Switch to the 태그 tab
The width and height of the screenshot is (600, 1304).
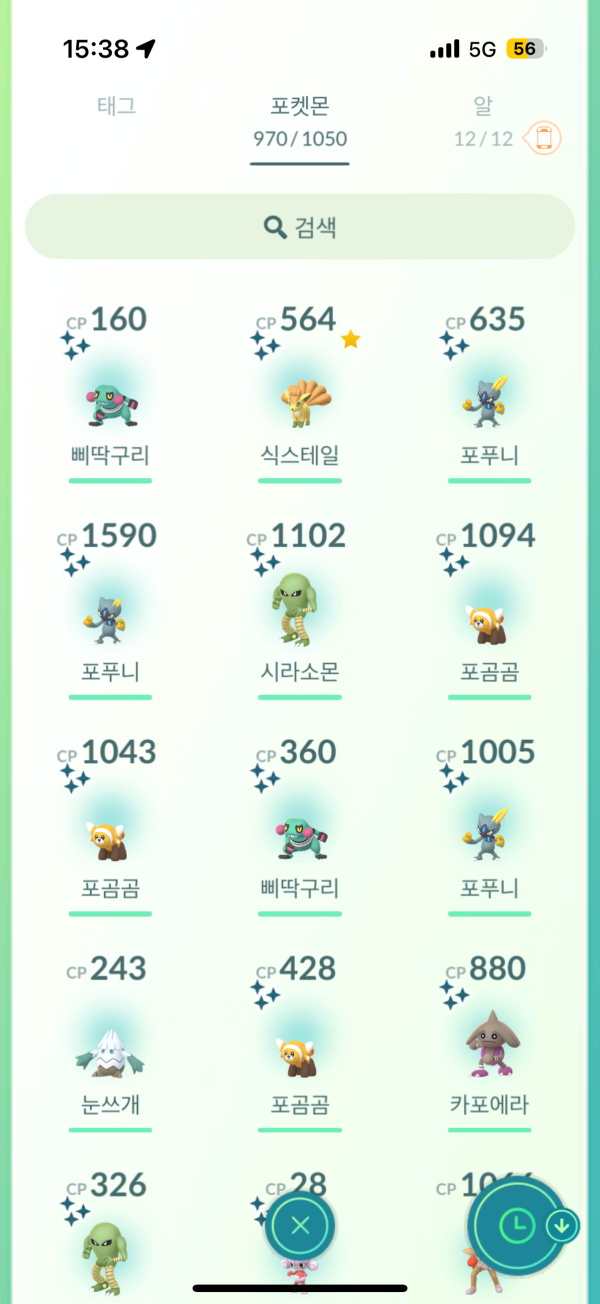[x=116, y=106]
